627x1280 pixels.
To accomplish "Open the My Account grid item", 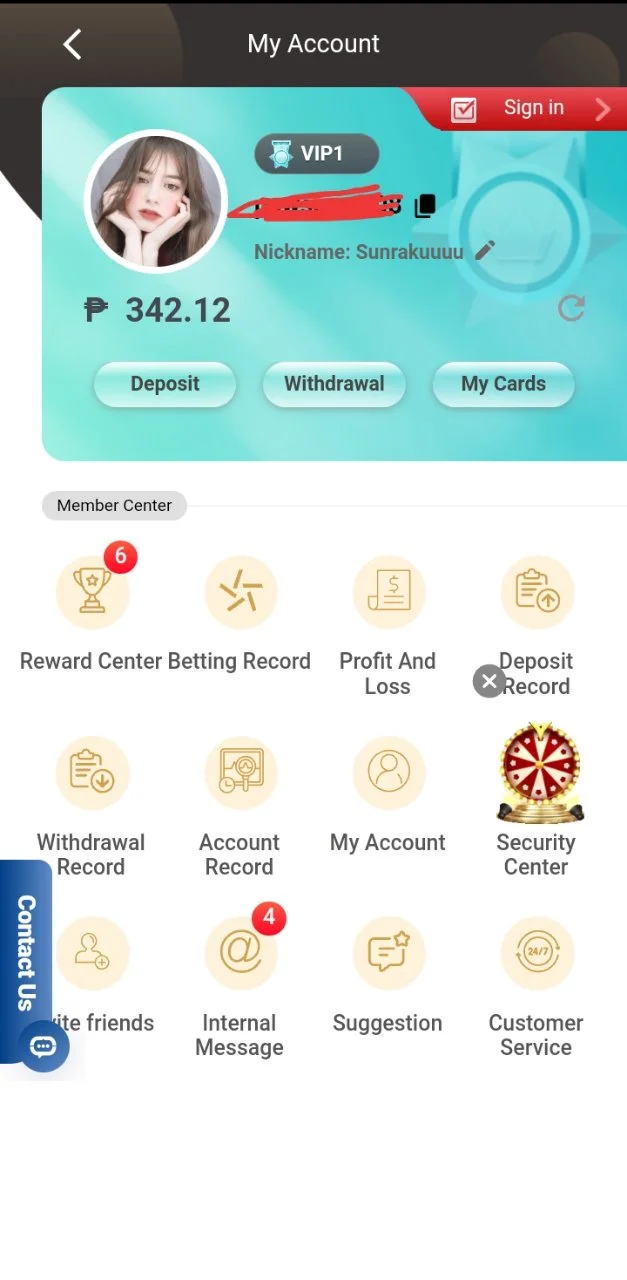I will point(388,795).
